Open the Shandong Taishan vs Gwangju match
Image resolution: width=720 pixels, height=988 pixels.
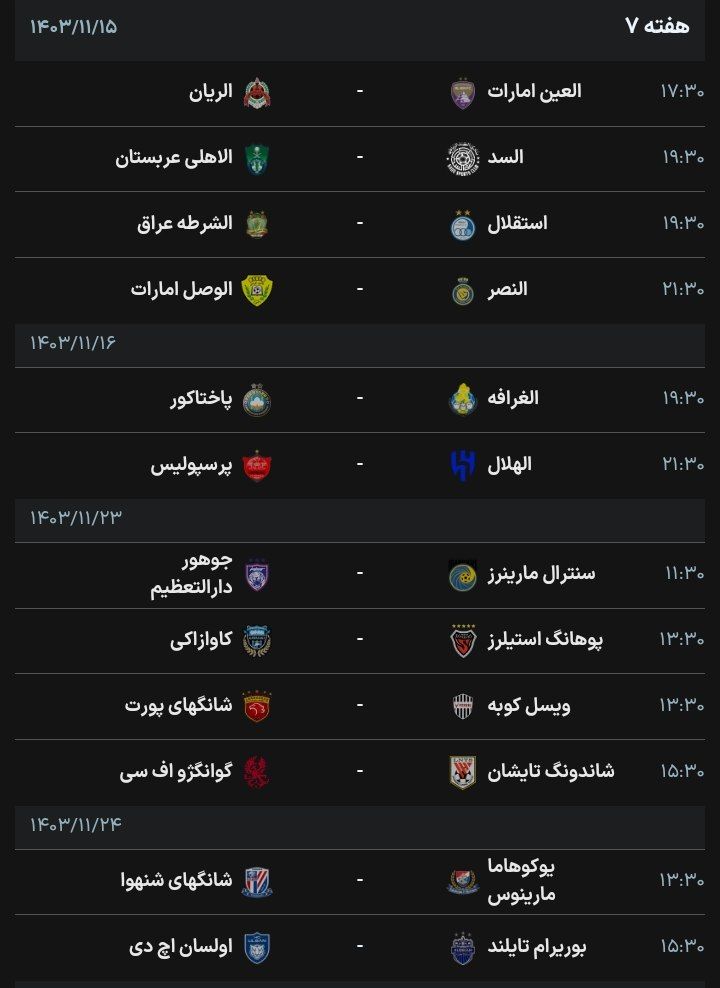pyautogui.click(x=360, y=771)
